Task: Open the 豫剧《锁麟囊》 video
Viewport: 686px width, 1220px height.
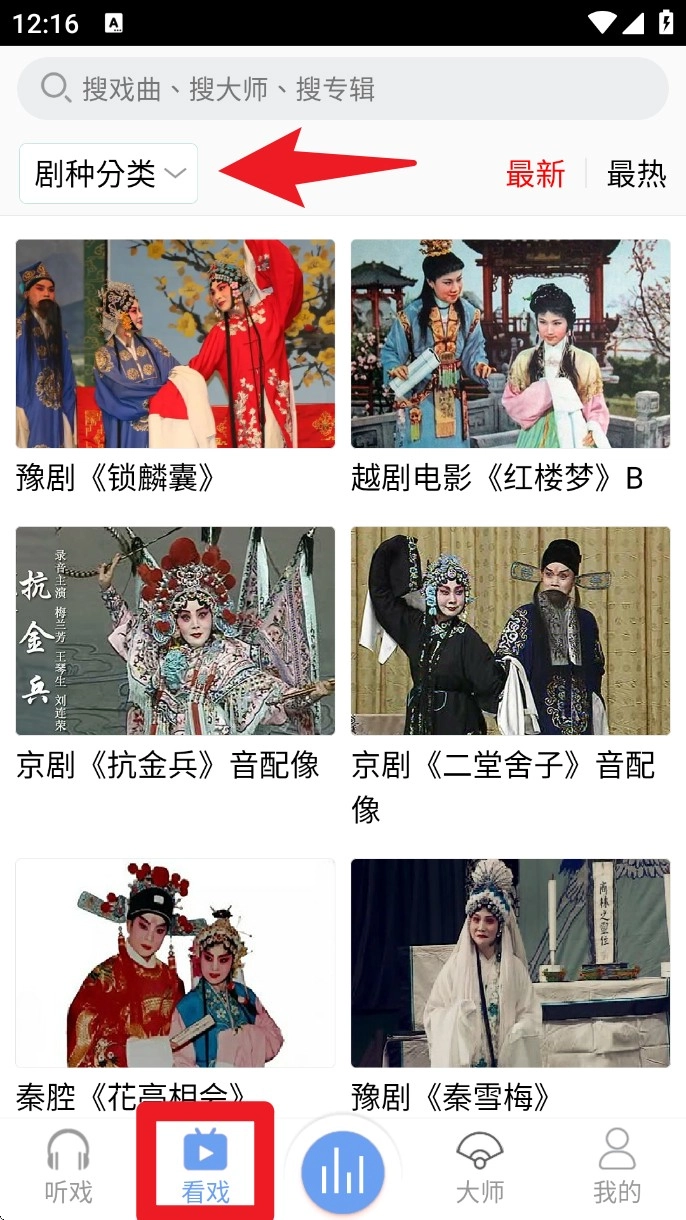Action: pos(175,344)
